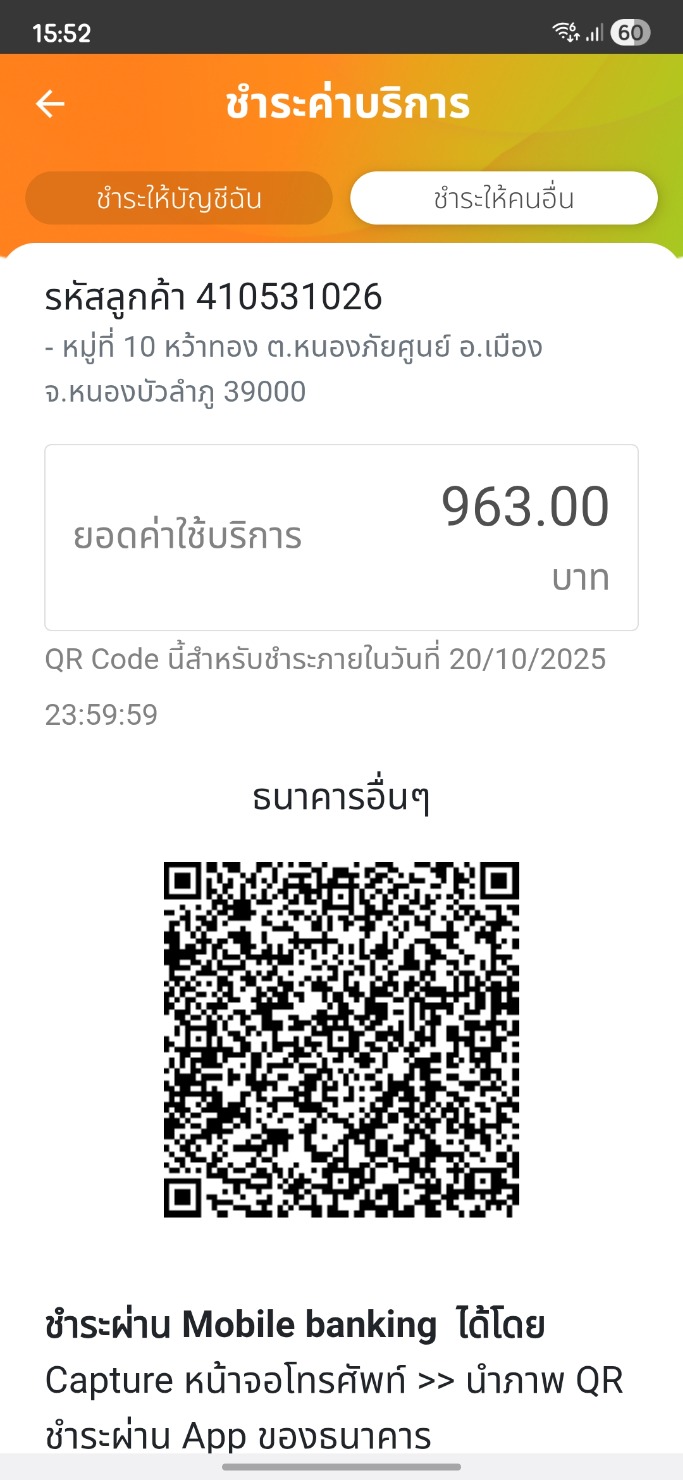Viewport: 683px width, 1480px height.
Task: Select the ชำระให้คนอื่น tab
Action: pyautogui.click(x=504, y=198)
